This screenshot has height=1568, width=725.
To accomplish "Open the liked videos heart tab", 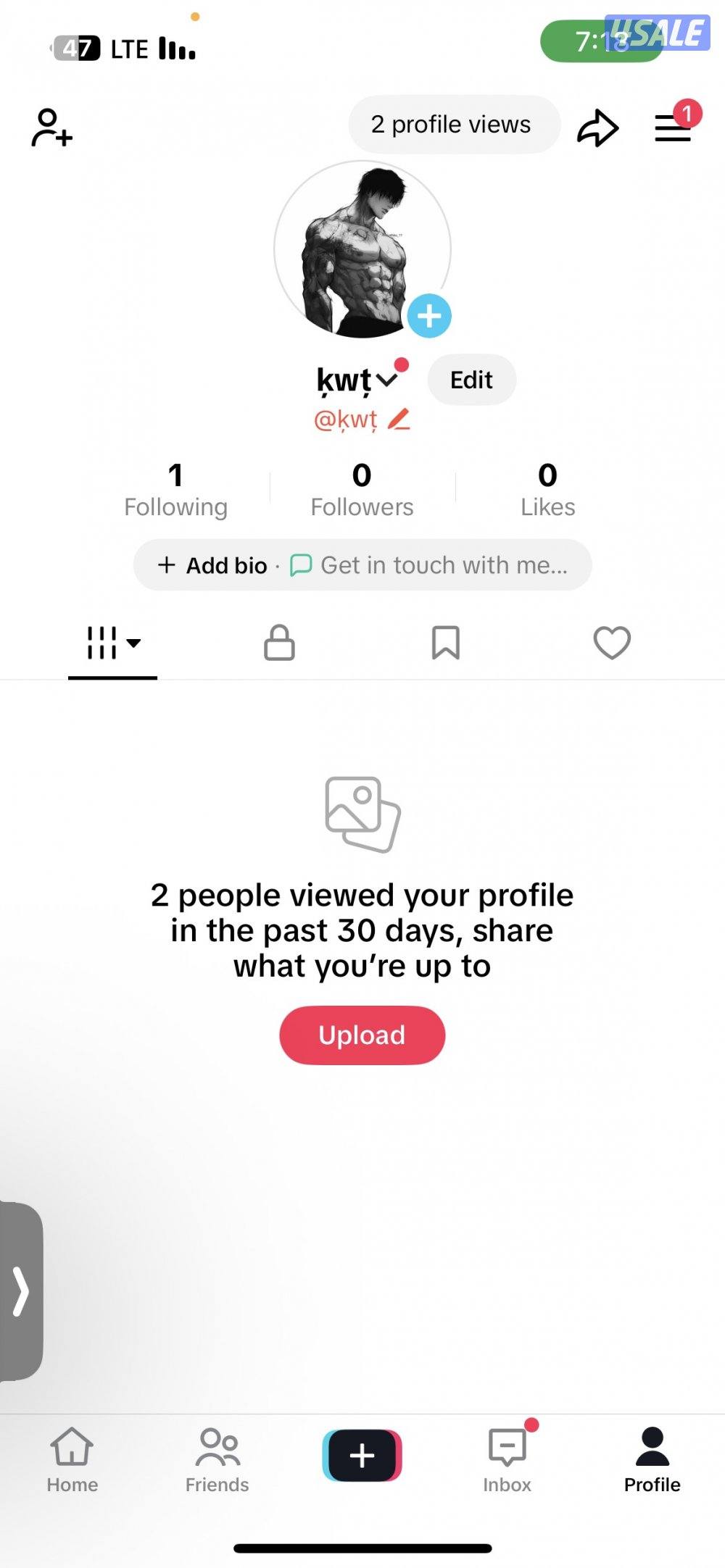I will pyautogui.click(x=611, y=643).
